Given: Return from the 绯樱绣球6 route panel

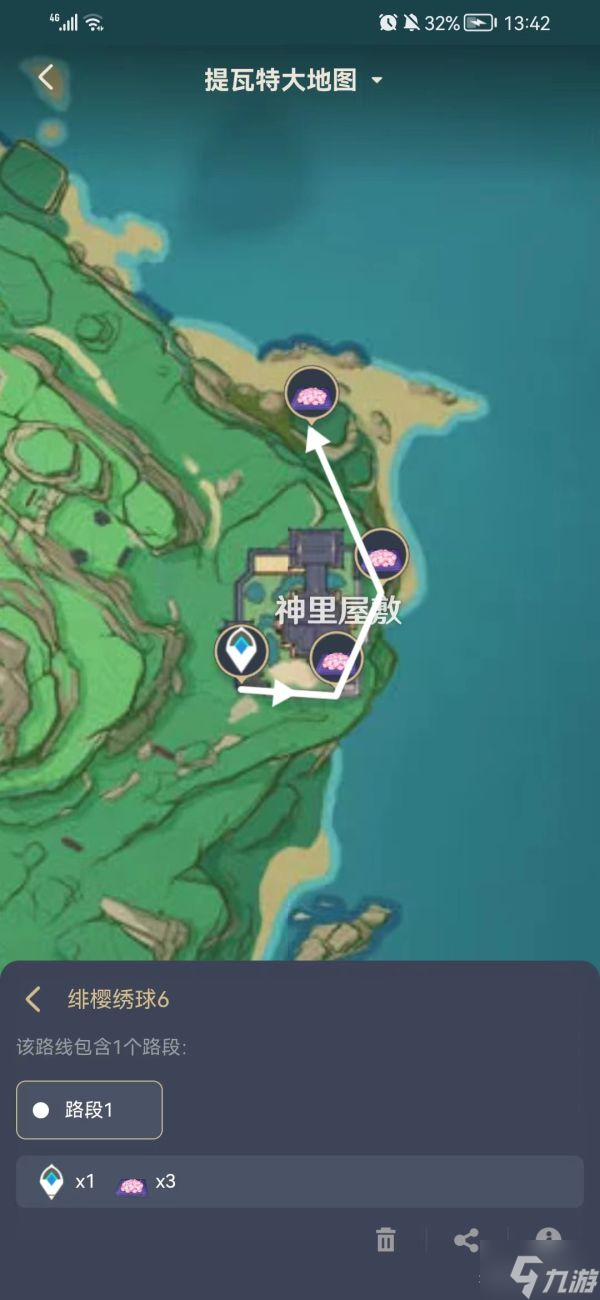Looking at the screenshot, I should [x=33, y=999].
